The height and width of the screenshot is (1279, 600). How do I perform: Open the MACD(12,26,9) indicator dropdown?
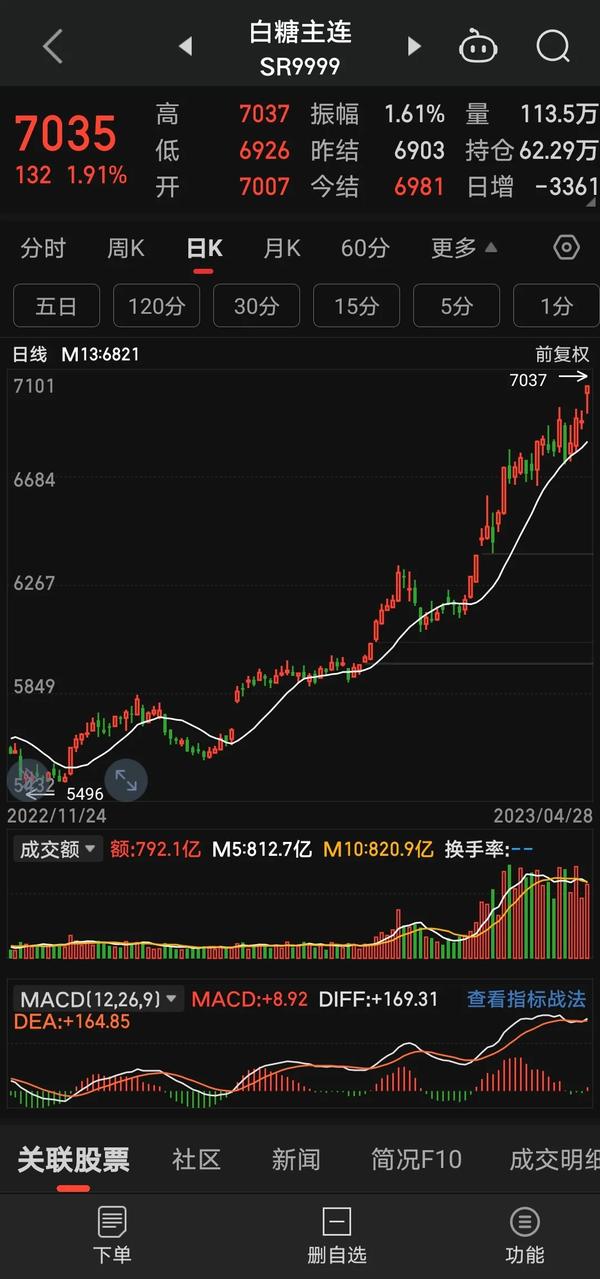tap(99, 999)
